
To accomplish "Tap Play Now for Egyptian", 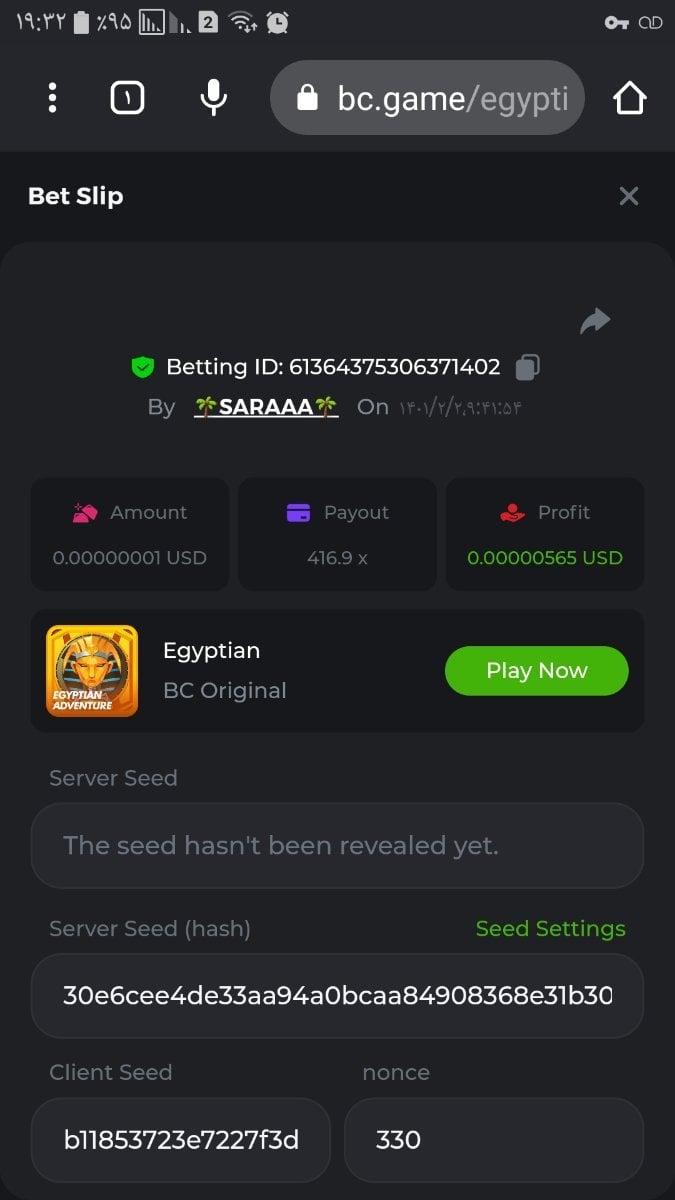I will (536, 671).
